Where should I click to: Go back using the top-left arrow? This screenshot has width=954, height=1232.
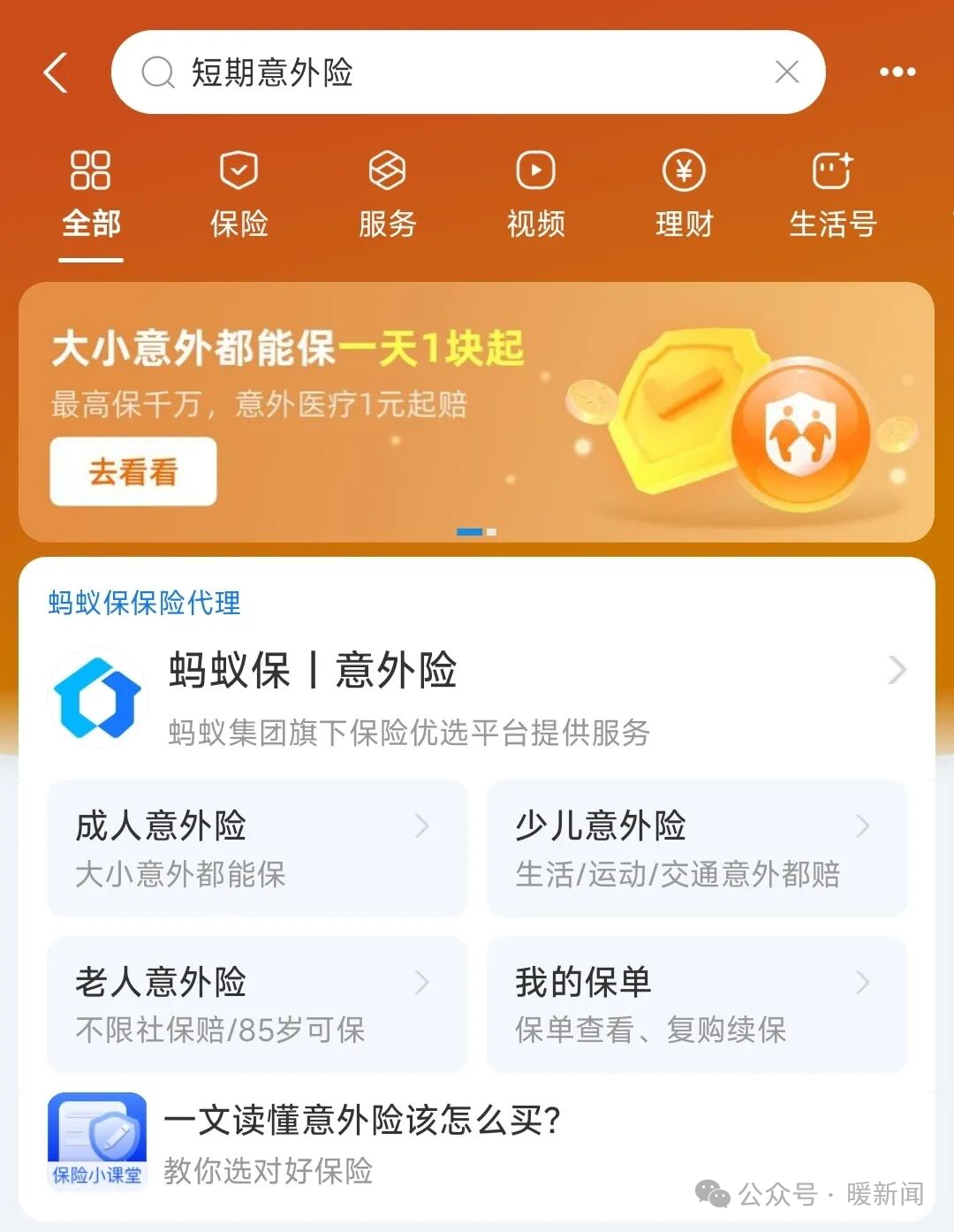click(x=56, y=72)
